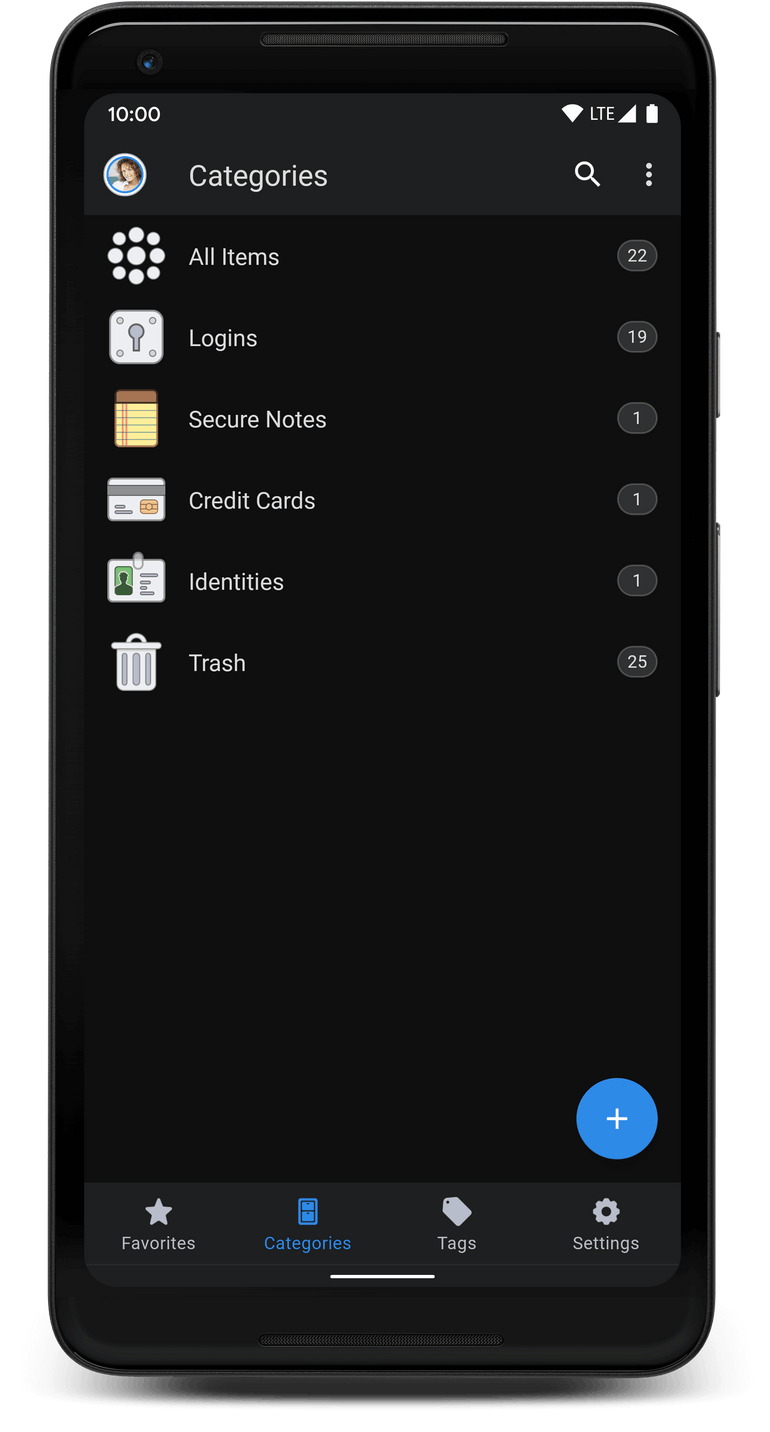
Task: Switch to the Tags tab
Action: [456, 1225]
